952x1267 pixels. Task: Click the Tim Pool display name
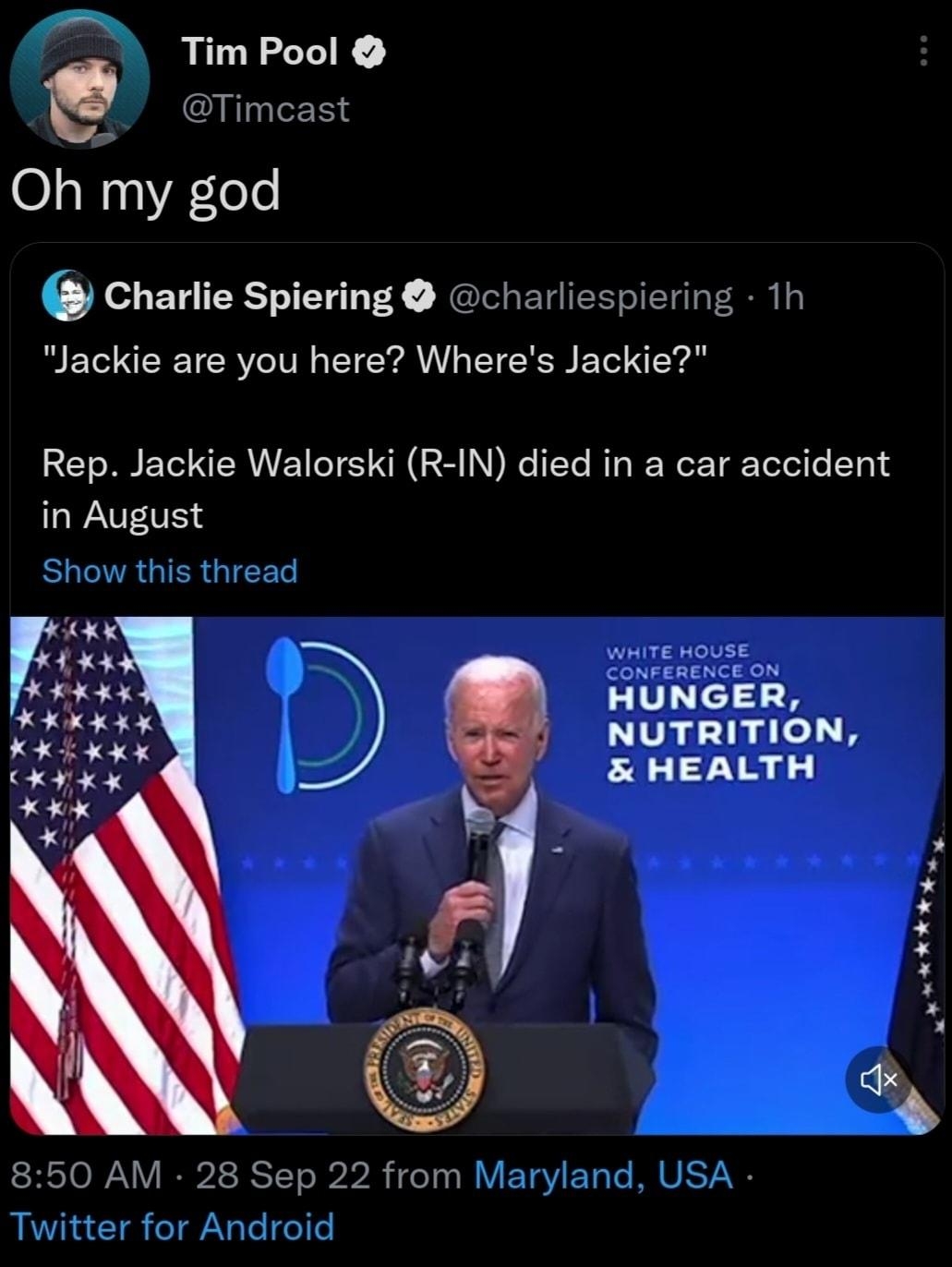tap(258, 50)
